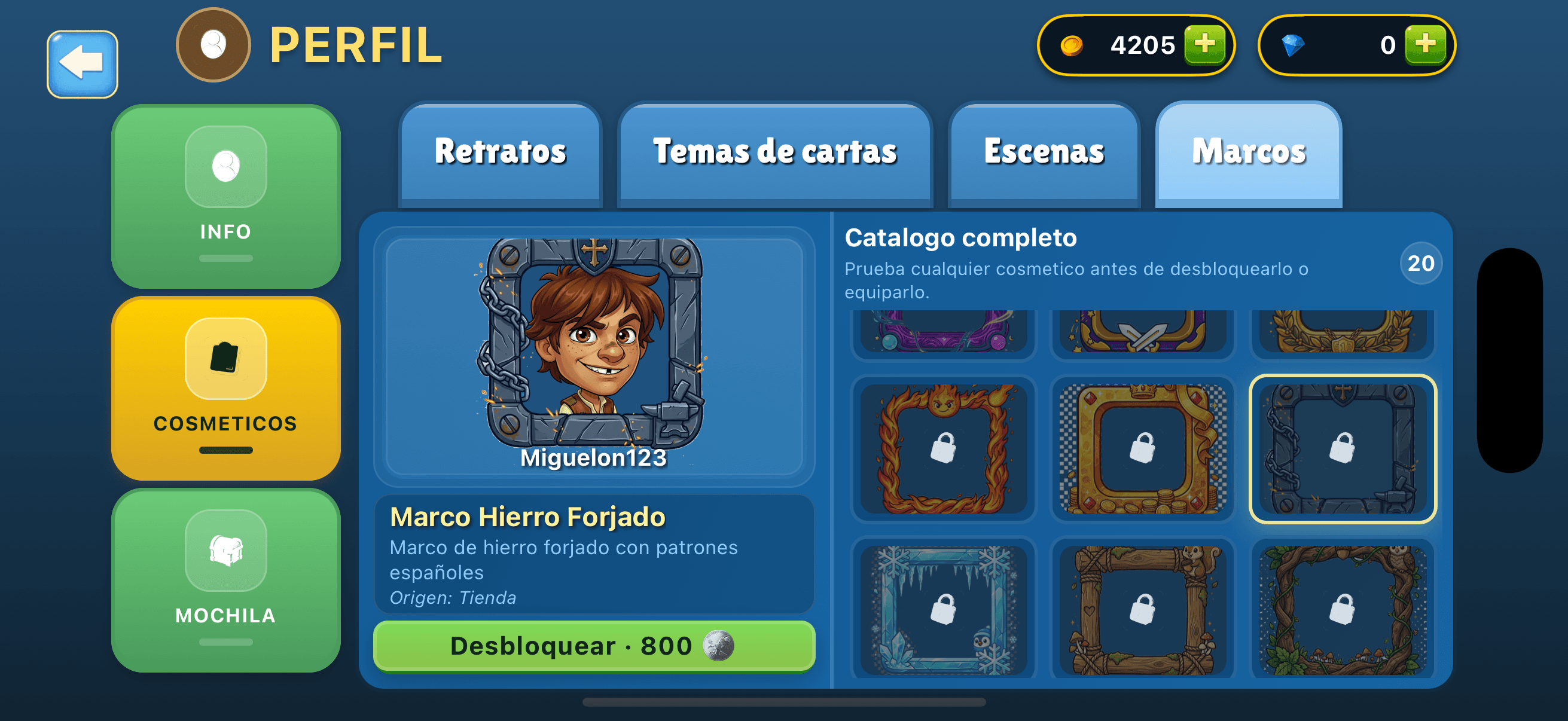The image size is (1568, 721).
Task: Preview the crossed swords frame tile
Action: pyautogui.click(x=1143, y=333)
